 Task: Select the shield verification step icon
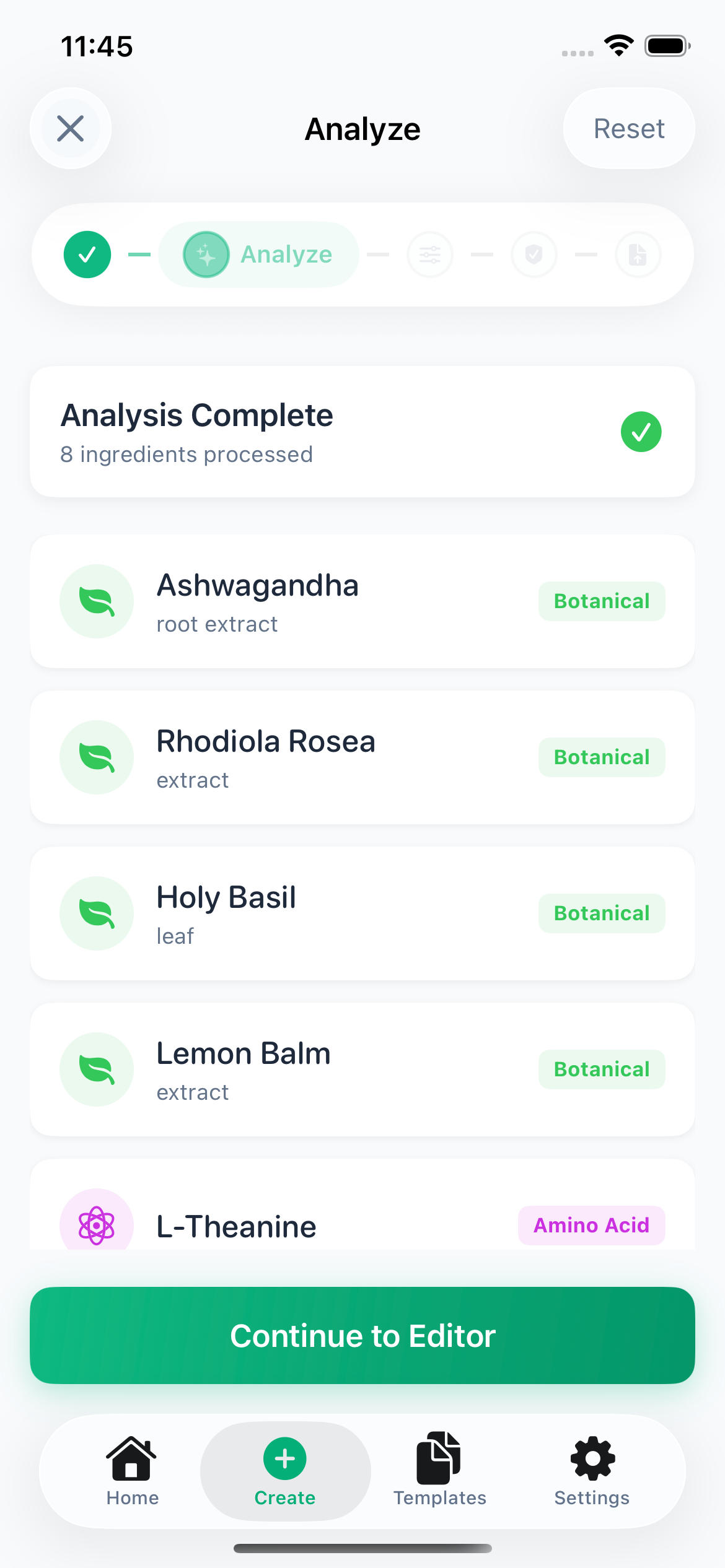click(x=534, y=254)
